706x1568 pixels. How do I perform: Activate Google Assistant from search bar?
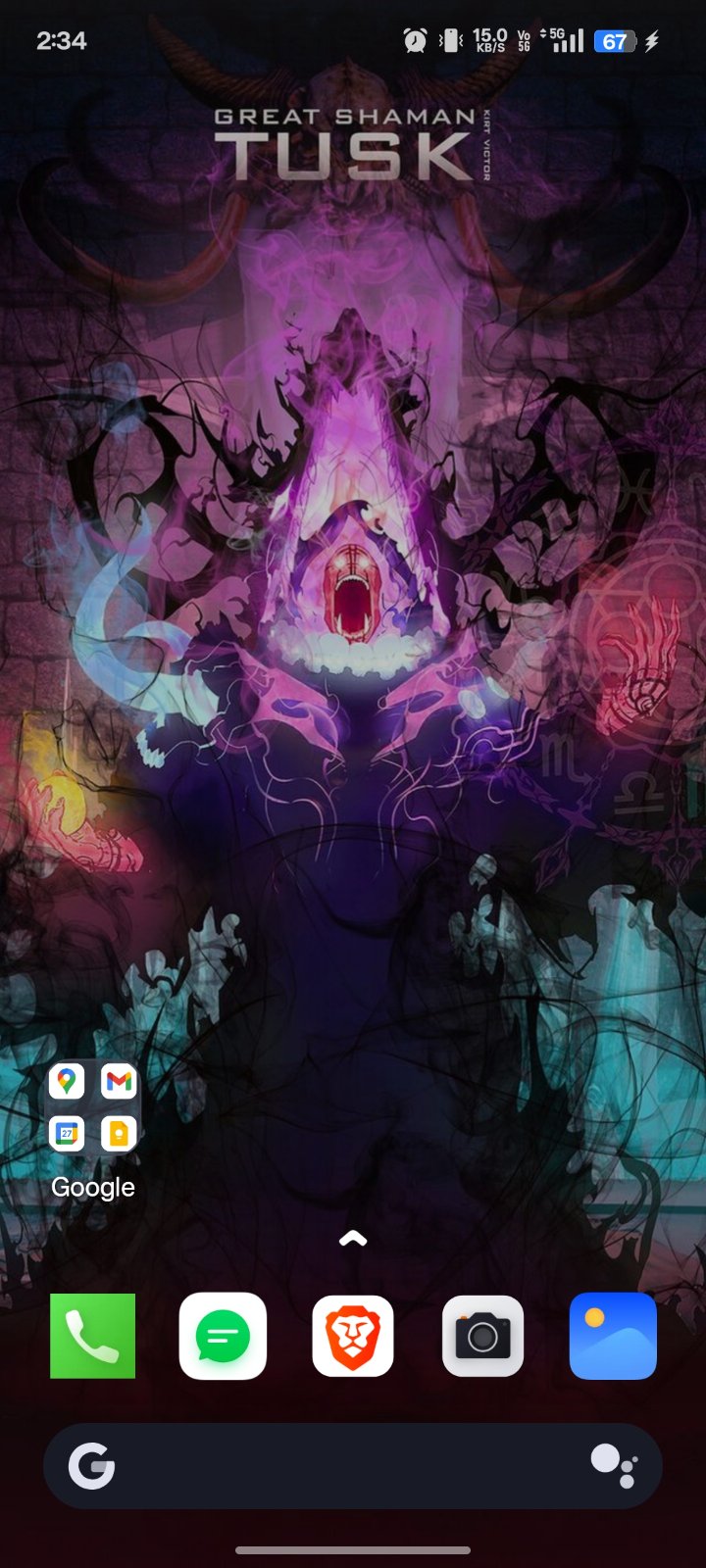[615, 1466]
